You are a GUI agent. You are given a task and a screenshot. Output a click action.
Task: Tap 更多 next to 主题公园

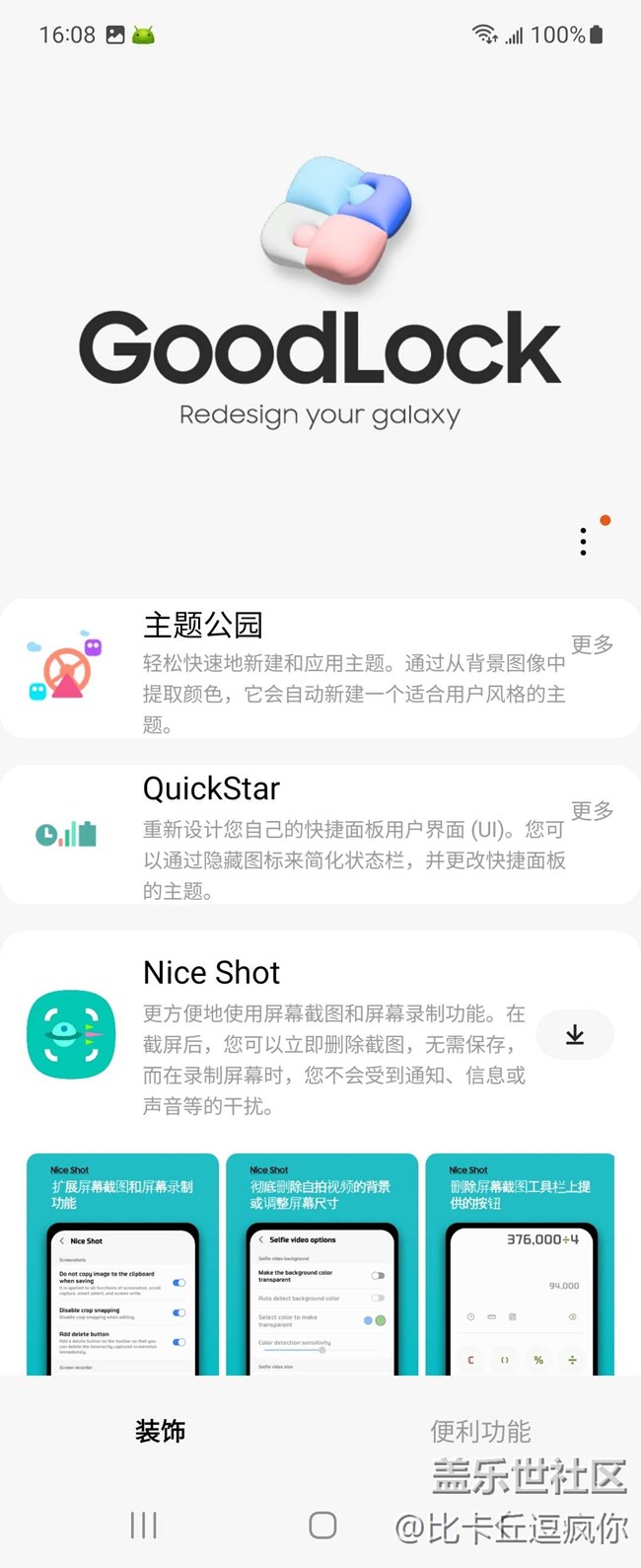point(592,644)
